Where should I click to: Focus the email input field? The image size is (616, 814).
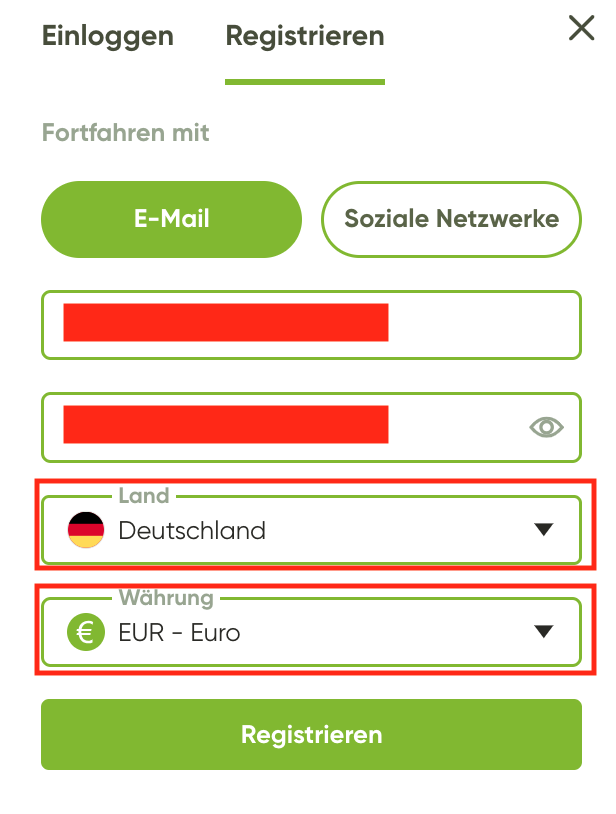click(310, 324)
